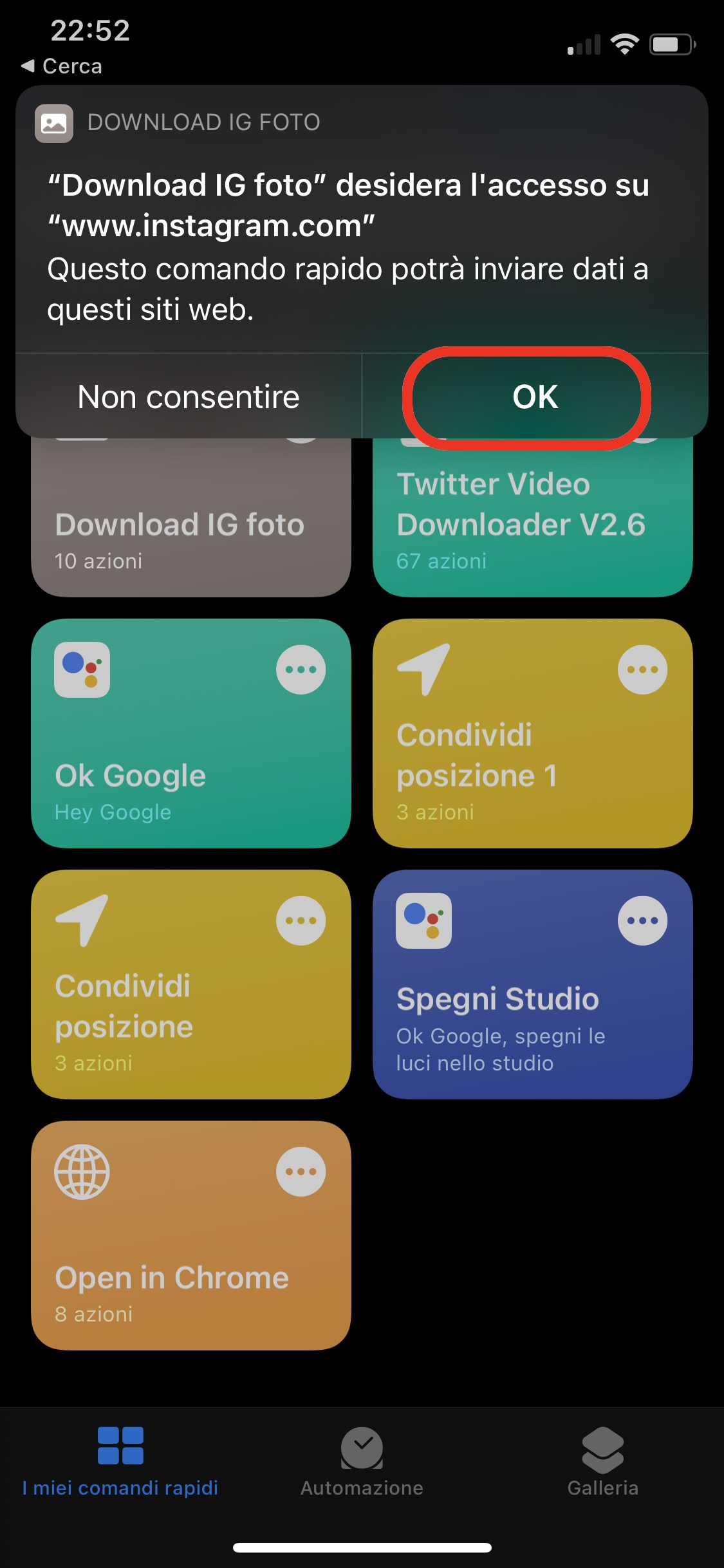The image size is (724, 1568).
Task: Edit Condividi posizione 1 via its ellipsis
Action: (642, 669)
